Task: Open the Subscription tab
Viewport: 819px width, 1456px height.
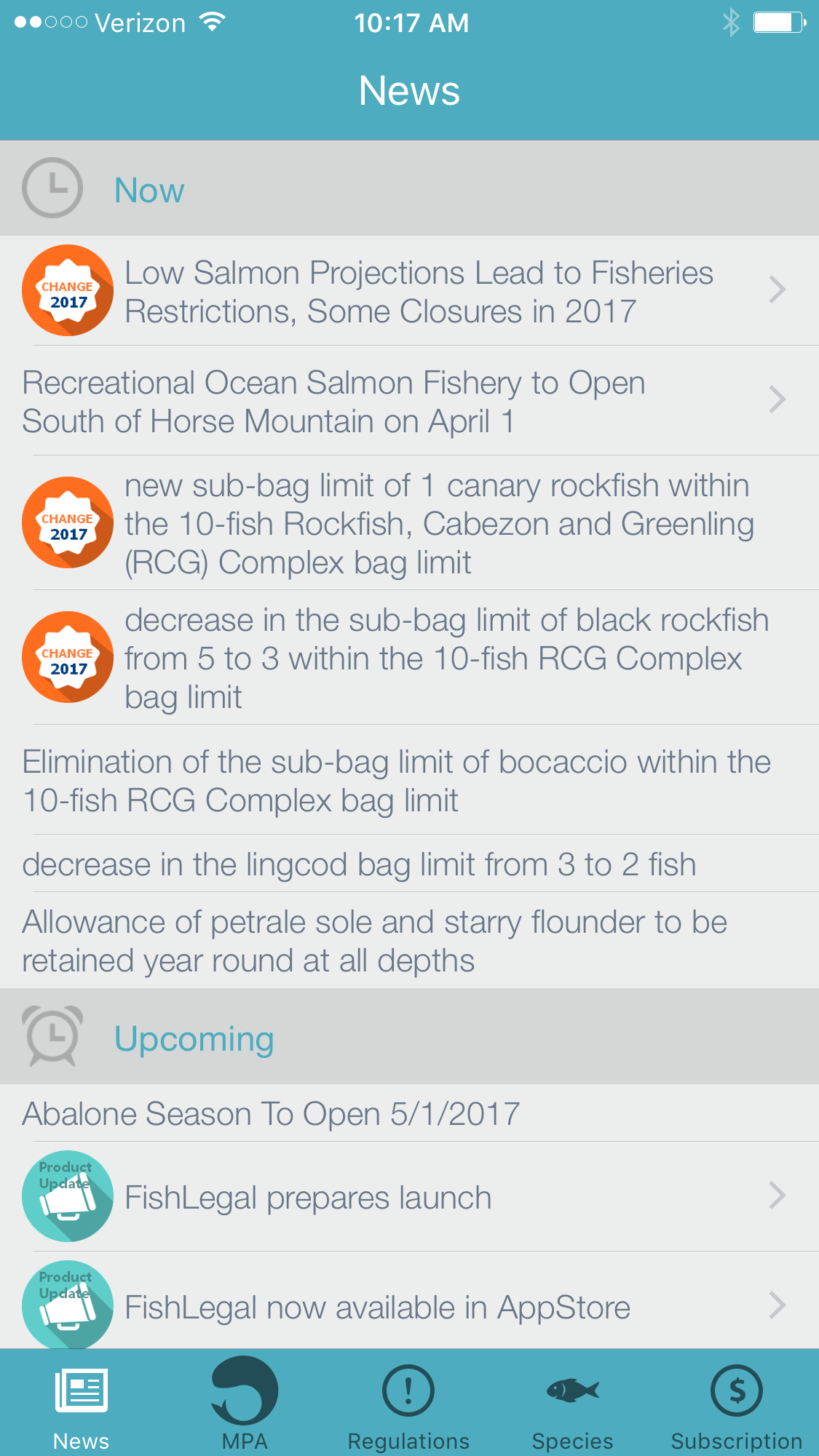Action: pyautogui.click(x=736, y=1404)
